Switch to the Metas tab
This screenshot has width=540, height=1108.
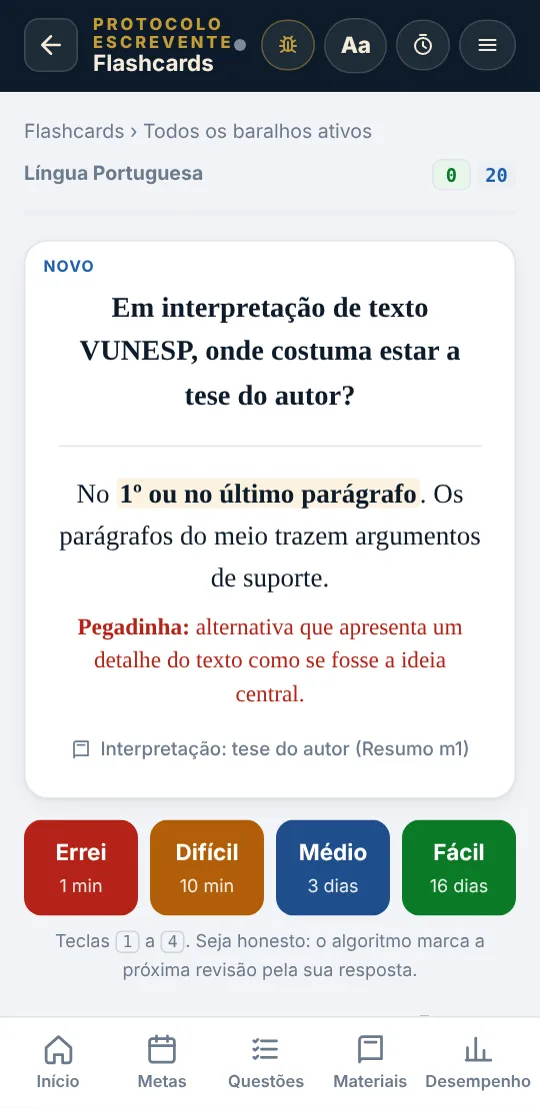[x=162, y=1062]
